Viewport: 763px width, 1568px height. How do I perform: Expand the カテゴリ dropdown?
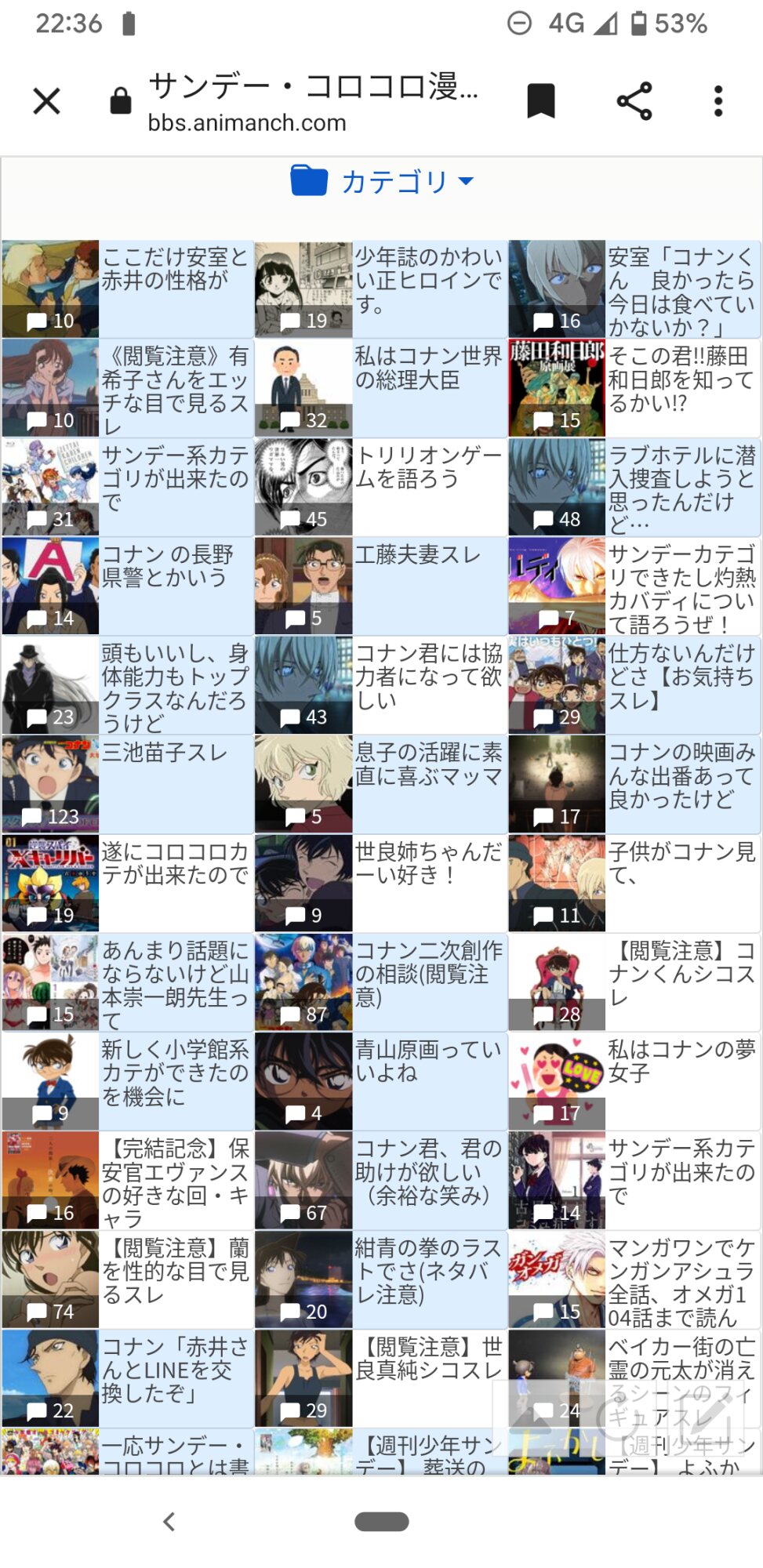(x=382, y=181)
